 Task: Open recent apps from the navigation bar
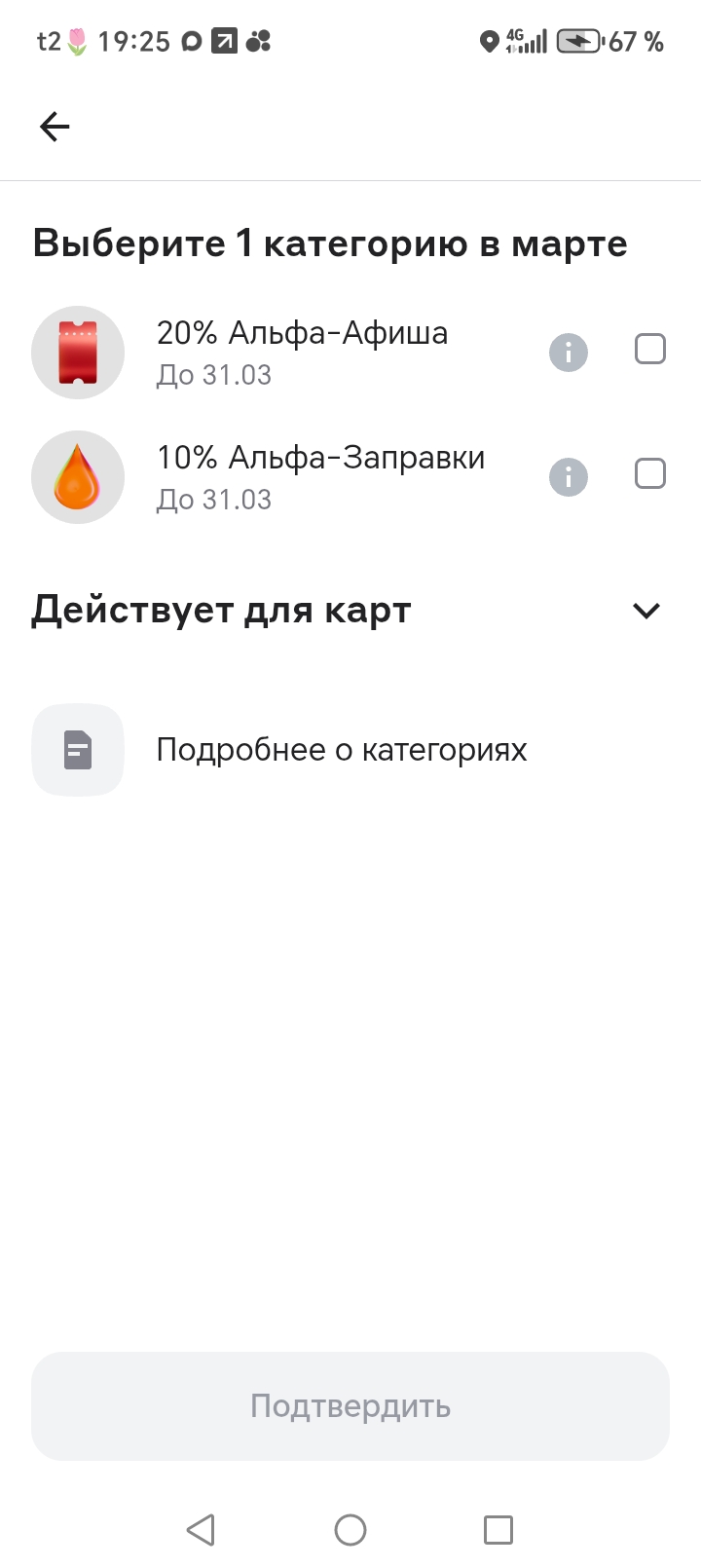498,1529
